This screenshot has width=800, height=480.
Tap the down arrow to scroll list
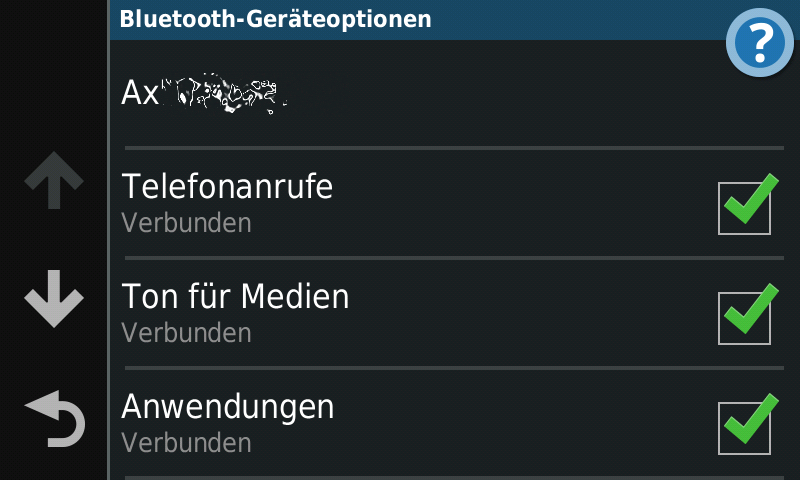(54, 298)
